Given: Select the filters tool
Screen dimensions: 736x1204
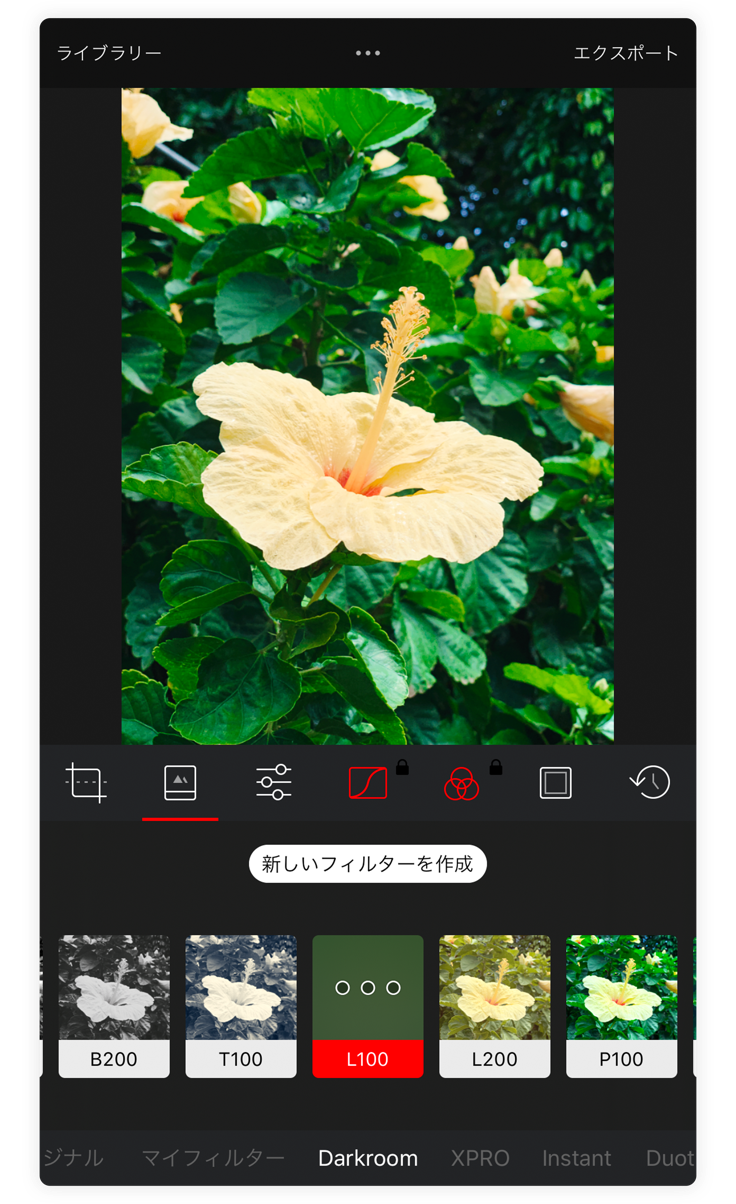Looking at the screenshot, I should coord(180,782).
